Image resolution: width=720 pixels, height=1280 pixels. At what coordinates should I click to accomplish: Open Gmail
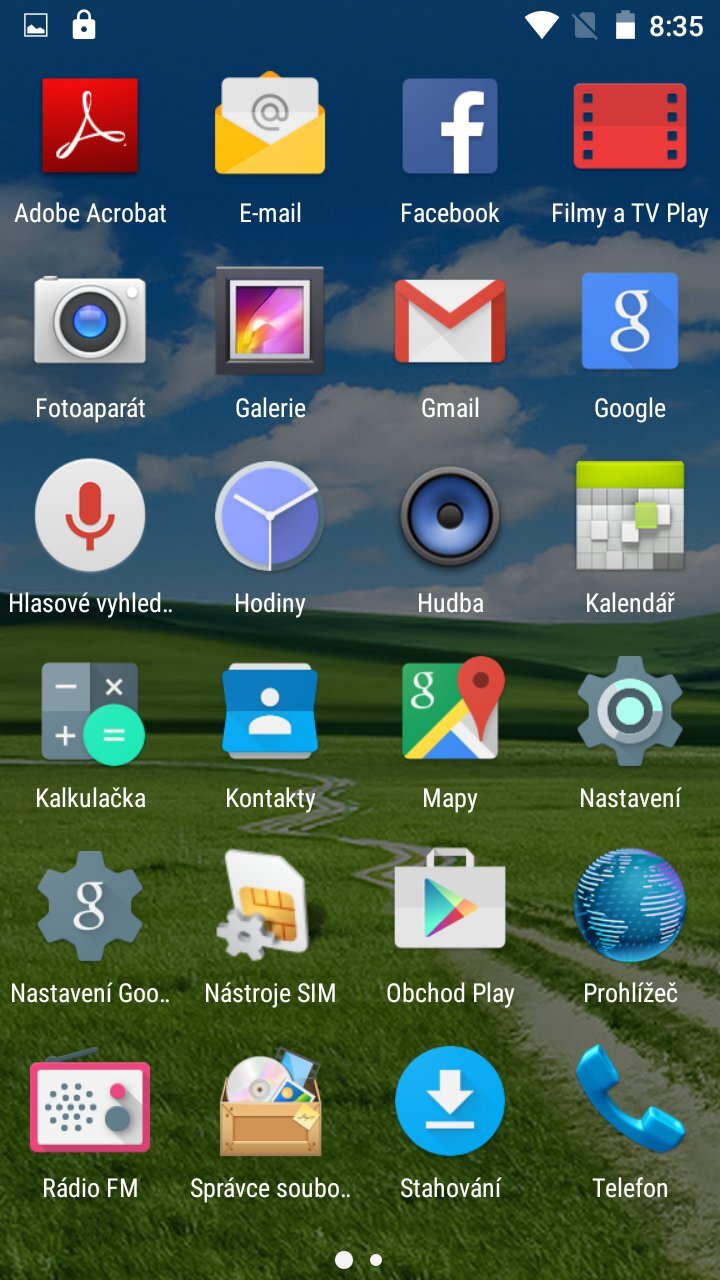tap(450, 320)
